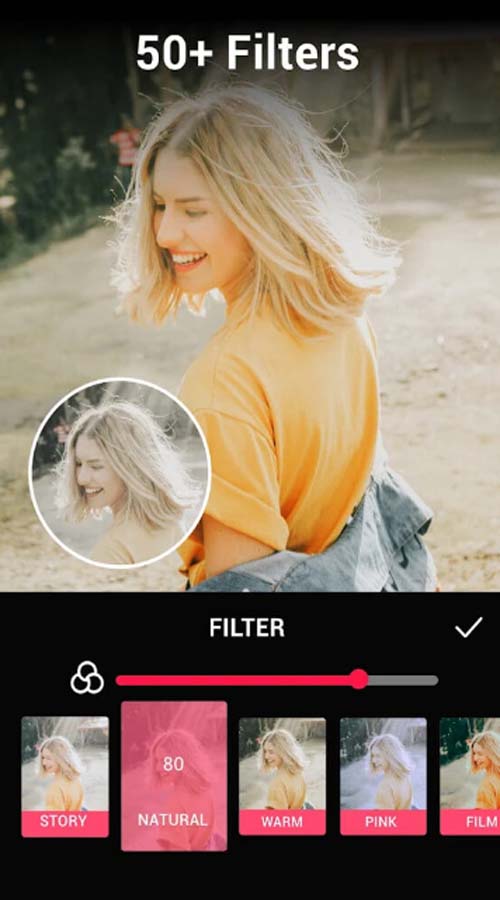The height and width of the screenshot is (900, 500).
Task: Choose the WARM filter
Action: click(282, 777)
